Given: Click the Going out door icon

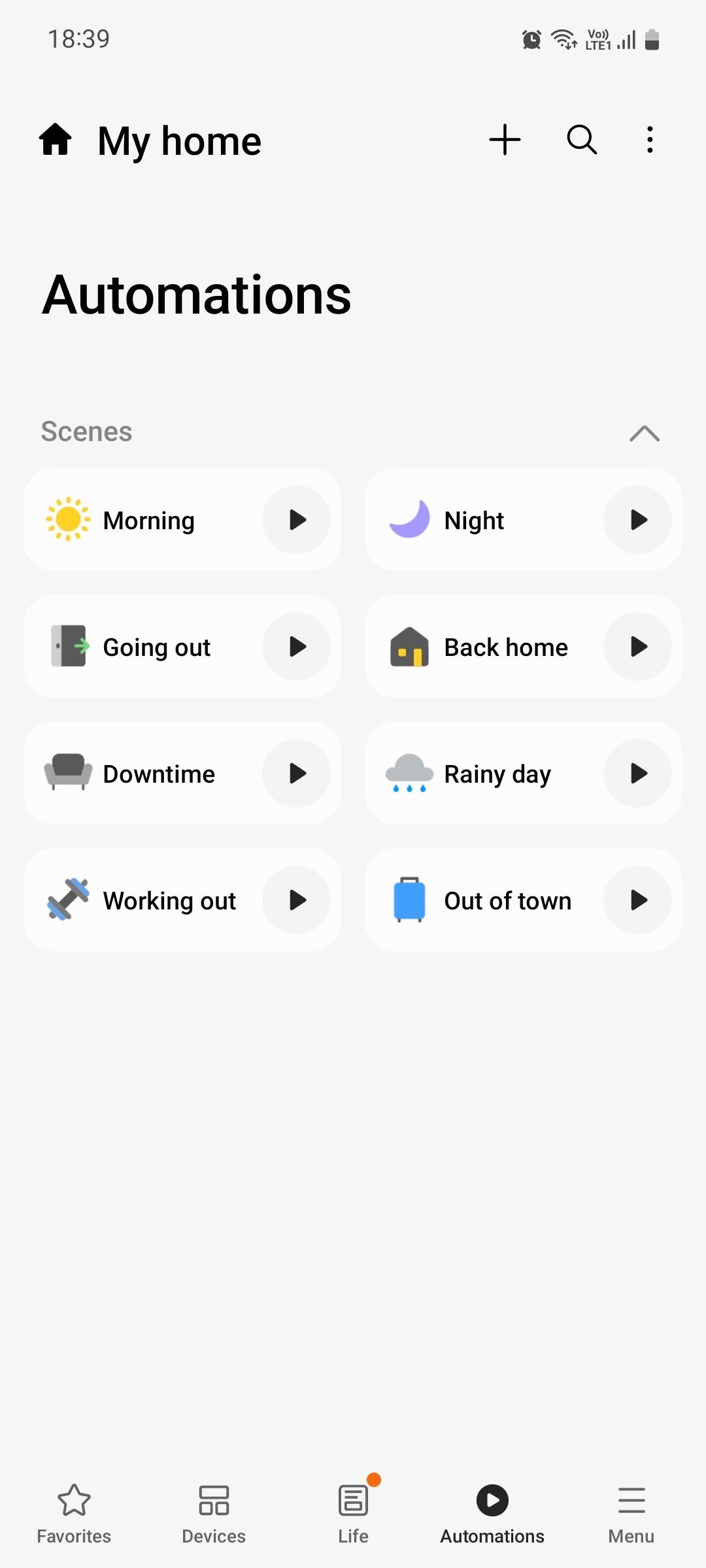Looking at the screenshot, I should tap(67, 646).
